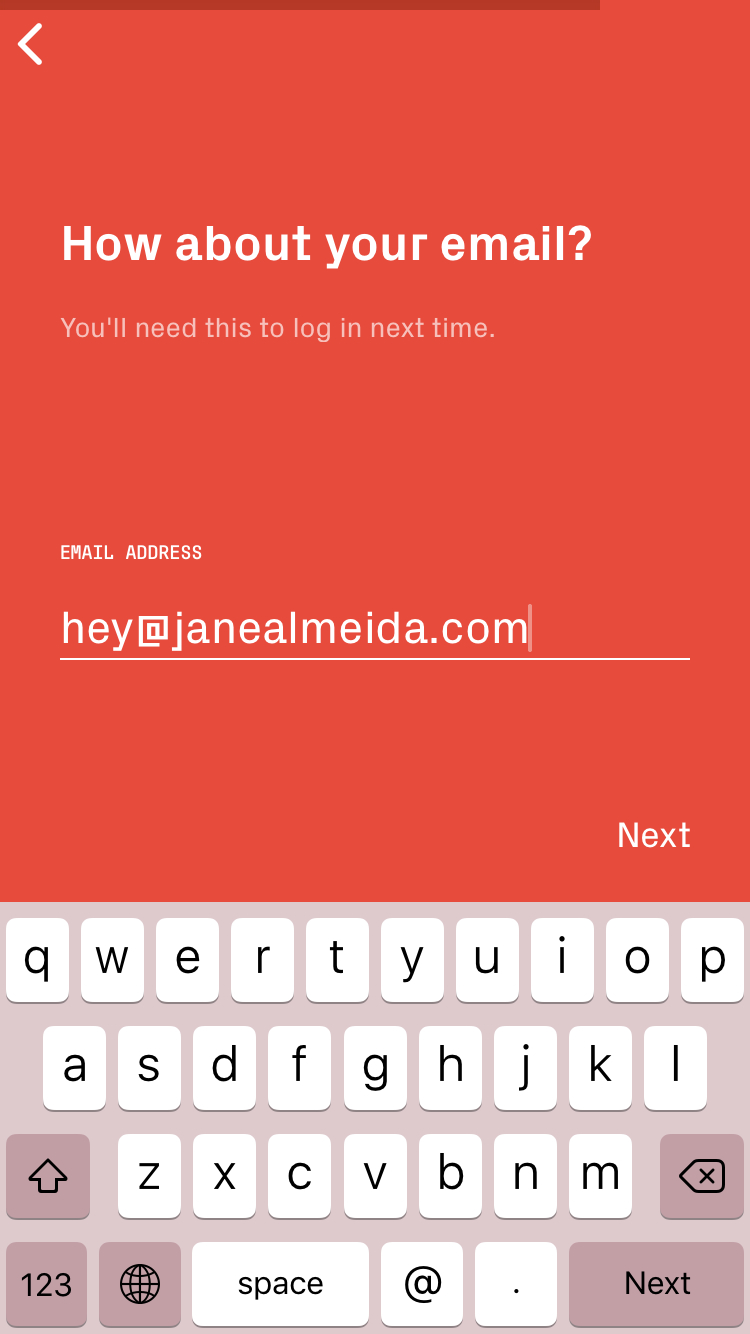The image size is (750, 1334).
Task: Tap the email address field
Action: 375,629
